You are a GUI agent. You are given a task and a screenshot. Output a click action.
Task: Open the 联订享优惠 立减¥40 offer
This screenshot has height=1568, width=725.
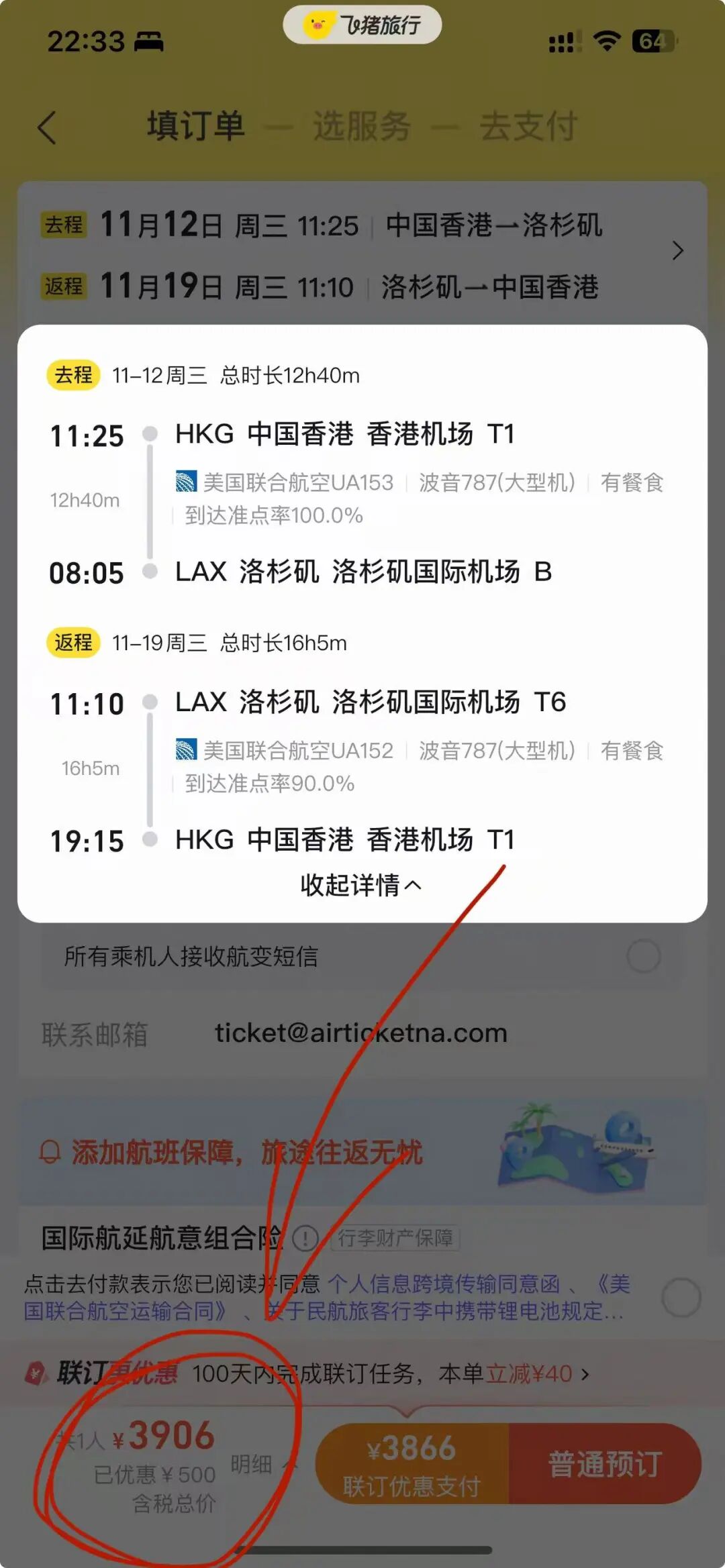pyautogui.click(x=530, y=1373)
